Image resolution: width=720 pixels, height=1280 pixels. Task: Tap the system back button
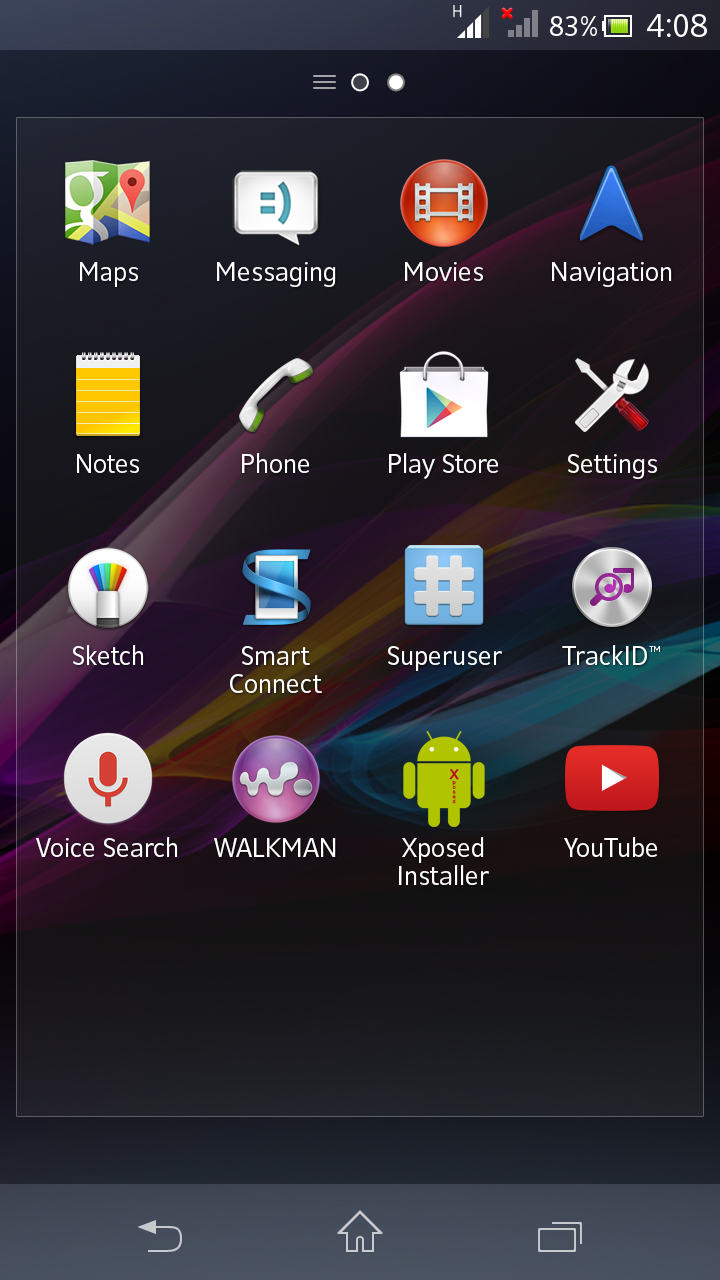click(160, 1235)
